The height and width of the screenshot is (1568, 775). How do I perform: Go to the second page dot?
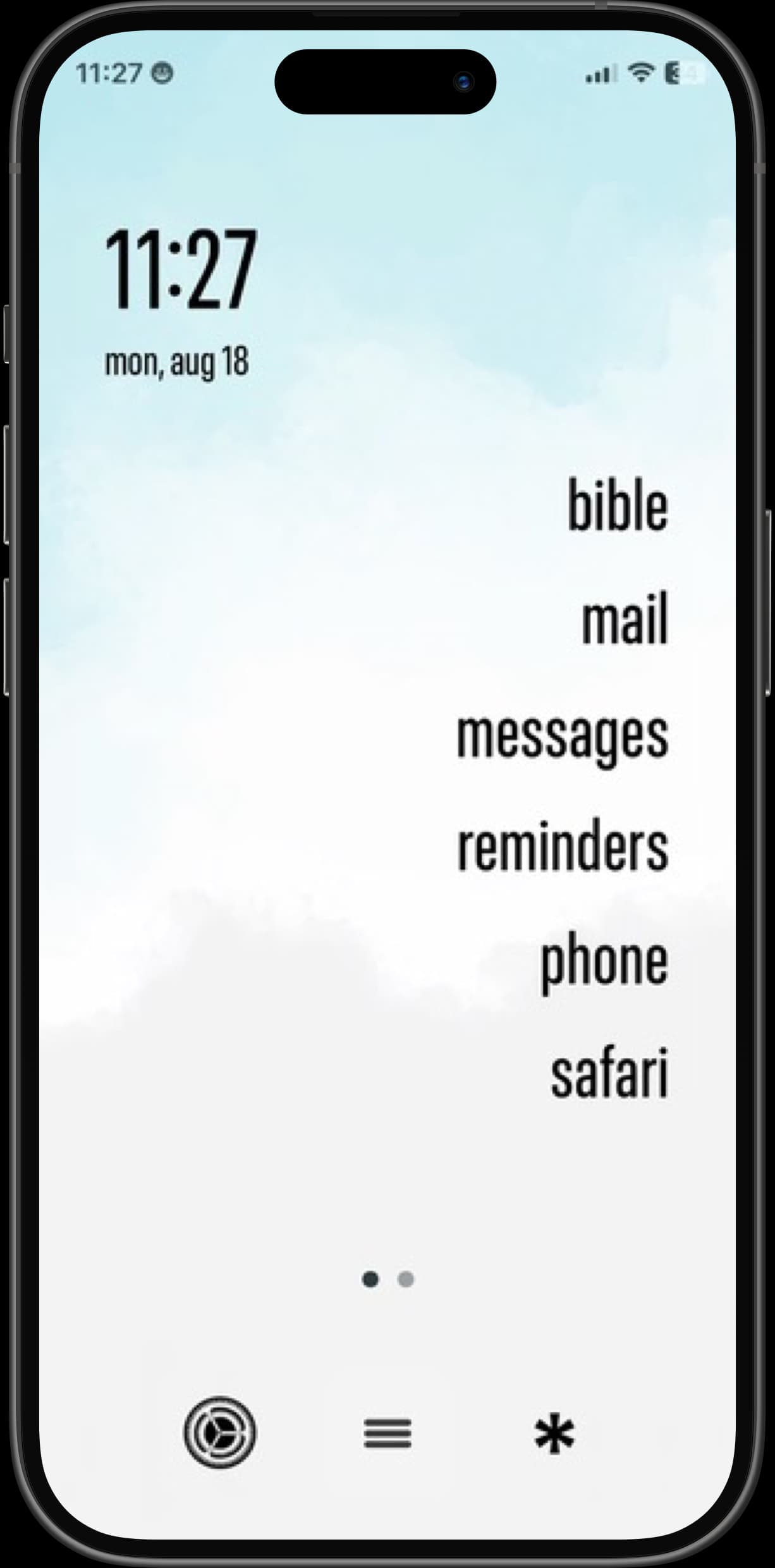click(x=406, y=1279)
